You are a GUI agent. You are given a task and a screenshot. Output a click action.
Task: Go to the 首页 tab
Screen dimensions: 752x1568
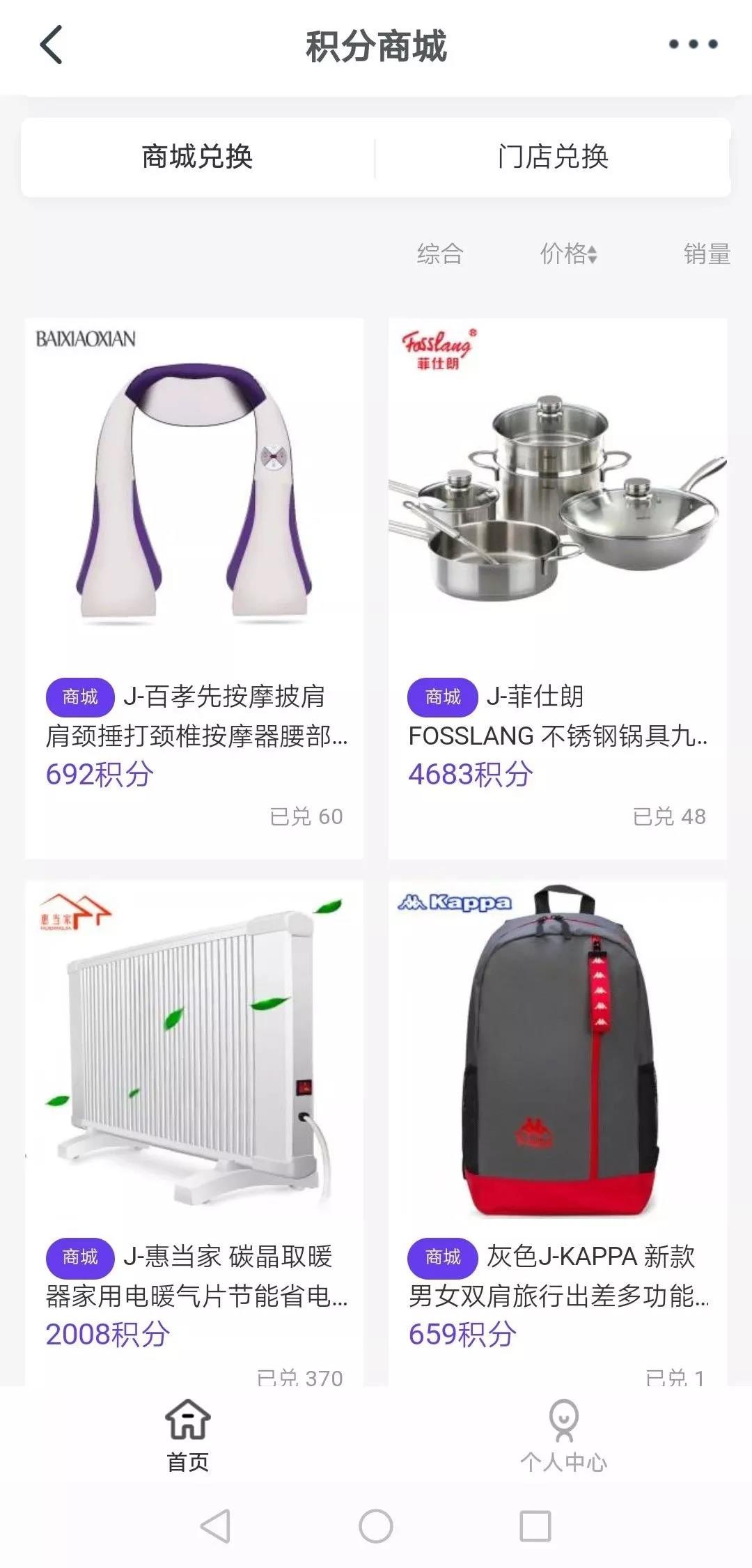pyautogui.click(x=188, y=1435)
